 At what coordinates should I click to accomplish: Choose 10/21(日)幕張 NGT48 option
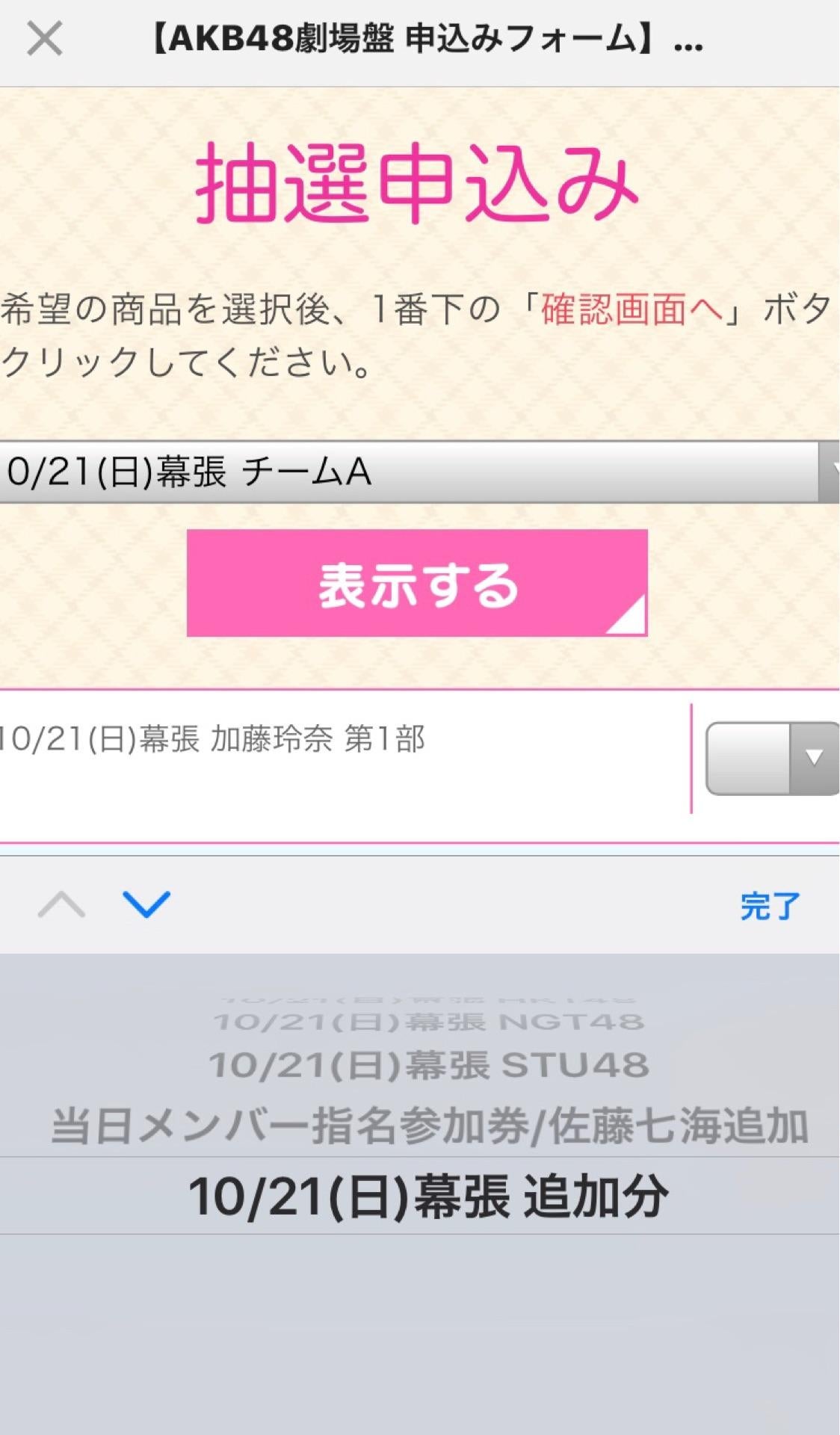(x=428, y=1022)
